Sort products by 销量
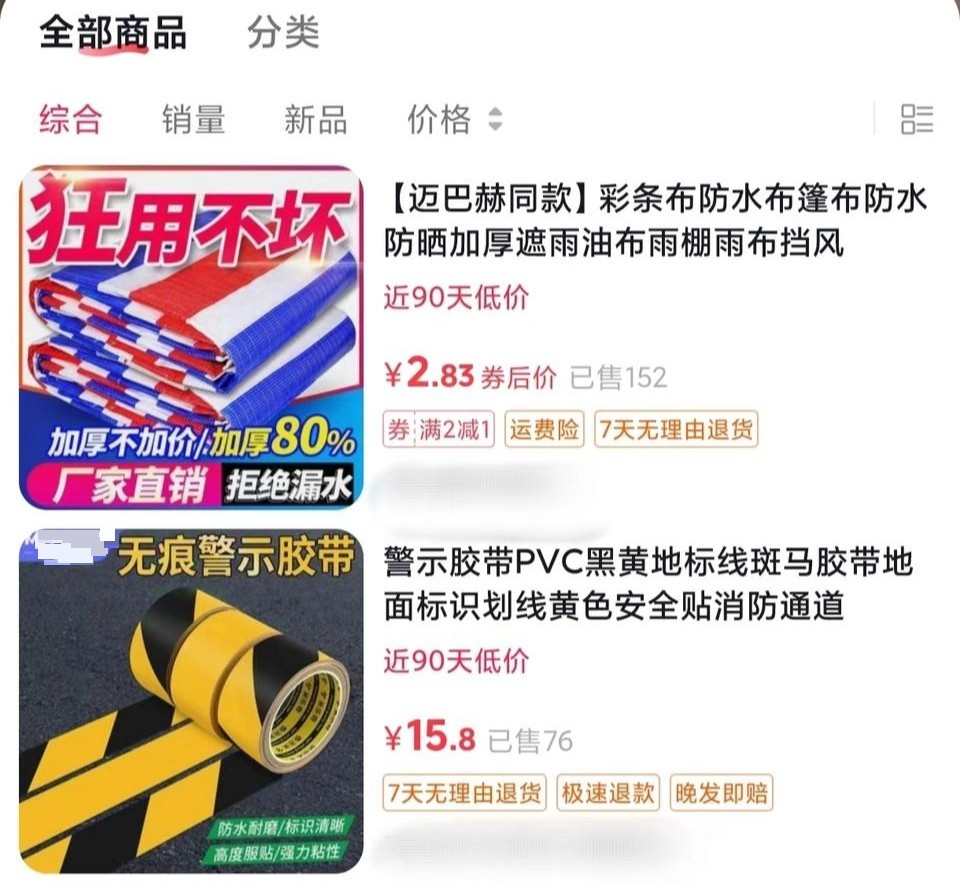Viewport: 960px width, 884px height. pyautogui.click(x=193, y=120)
